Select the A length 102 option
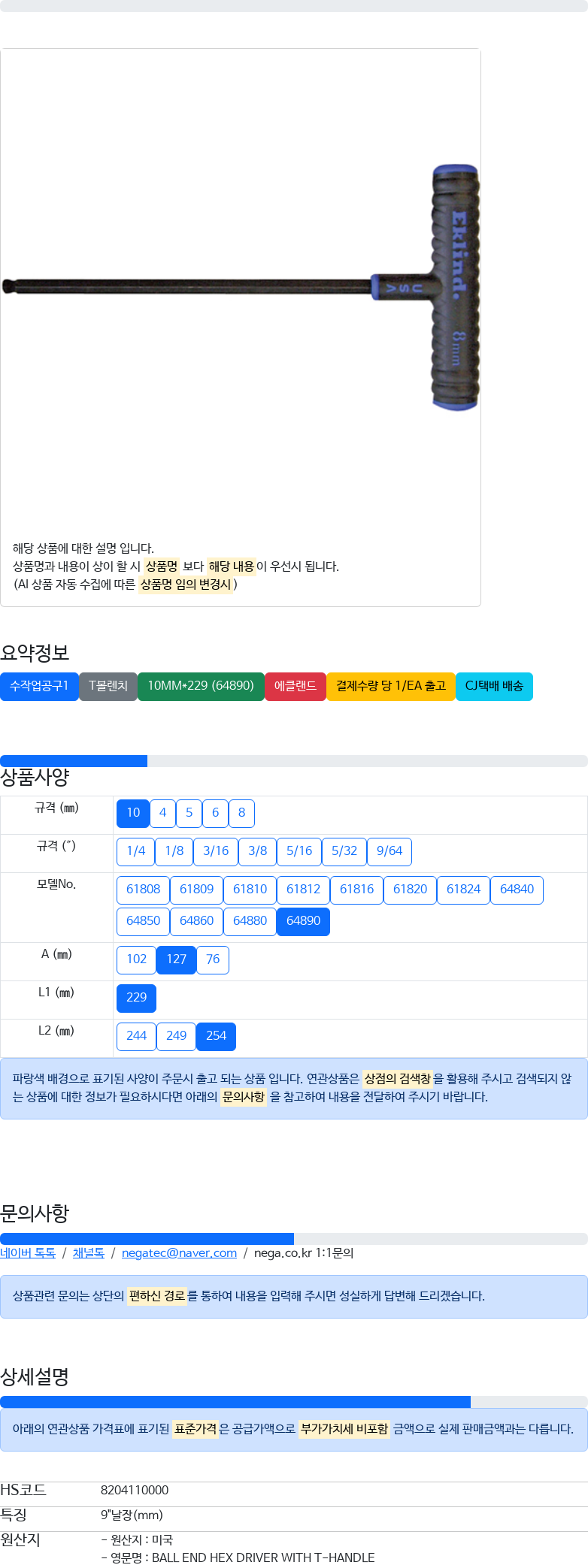Image resolution: width=588 pixels, height=1568 pixels. click(136, 959)
